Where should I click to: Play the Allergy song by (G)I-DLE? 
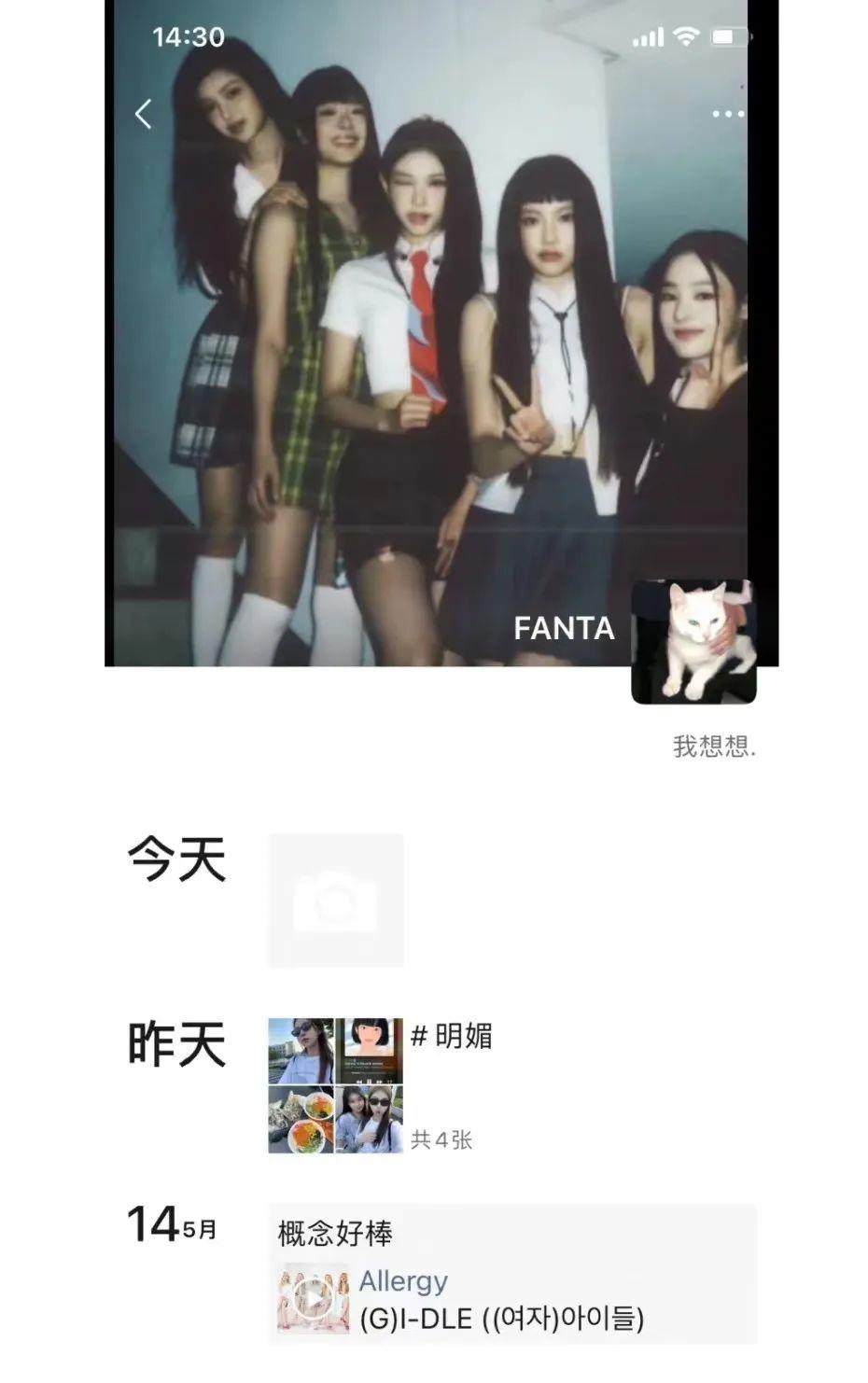pos(314,1298)
